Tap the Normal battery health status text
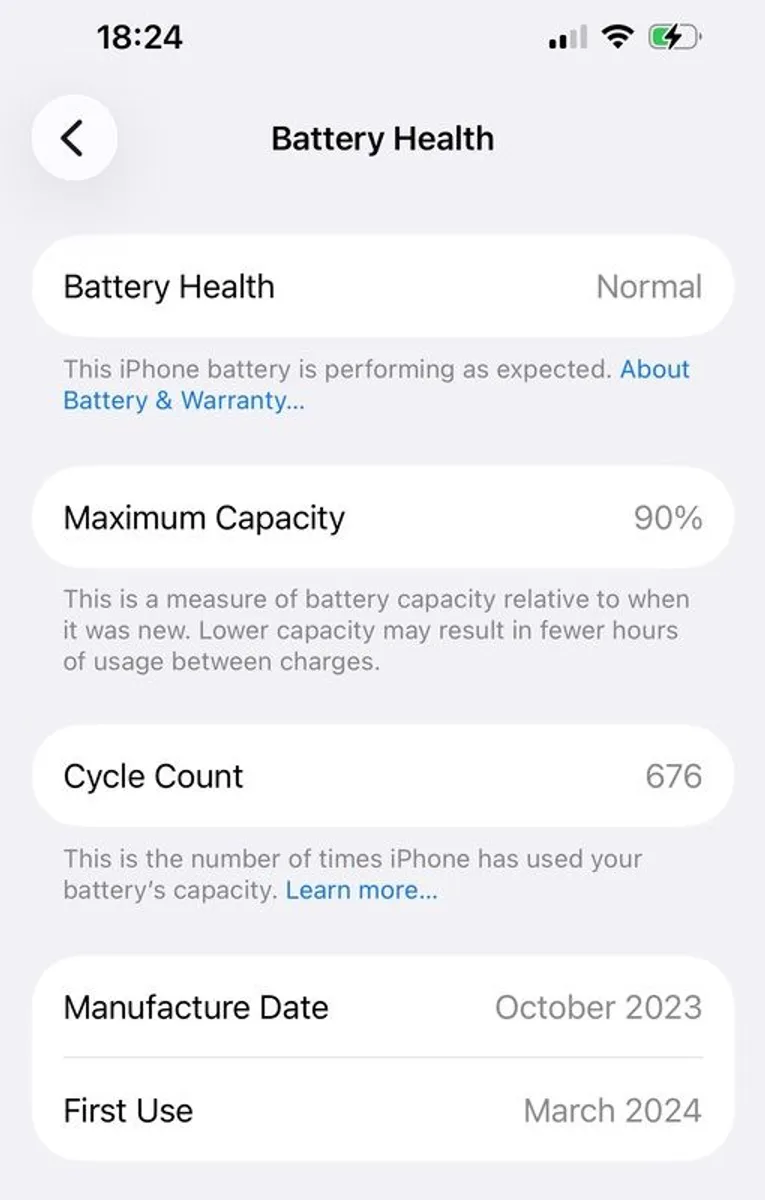The image size is (765, 1200). [649, 287]
